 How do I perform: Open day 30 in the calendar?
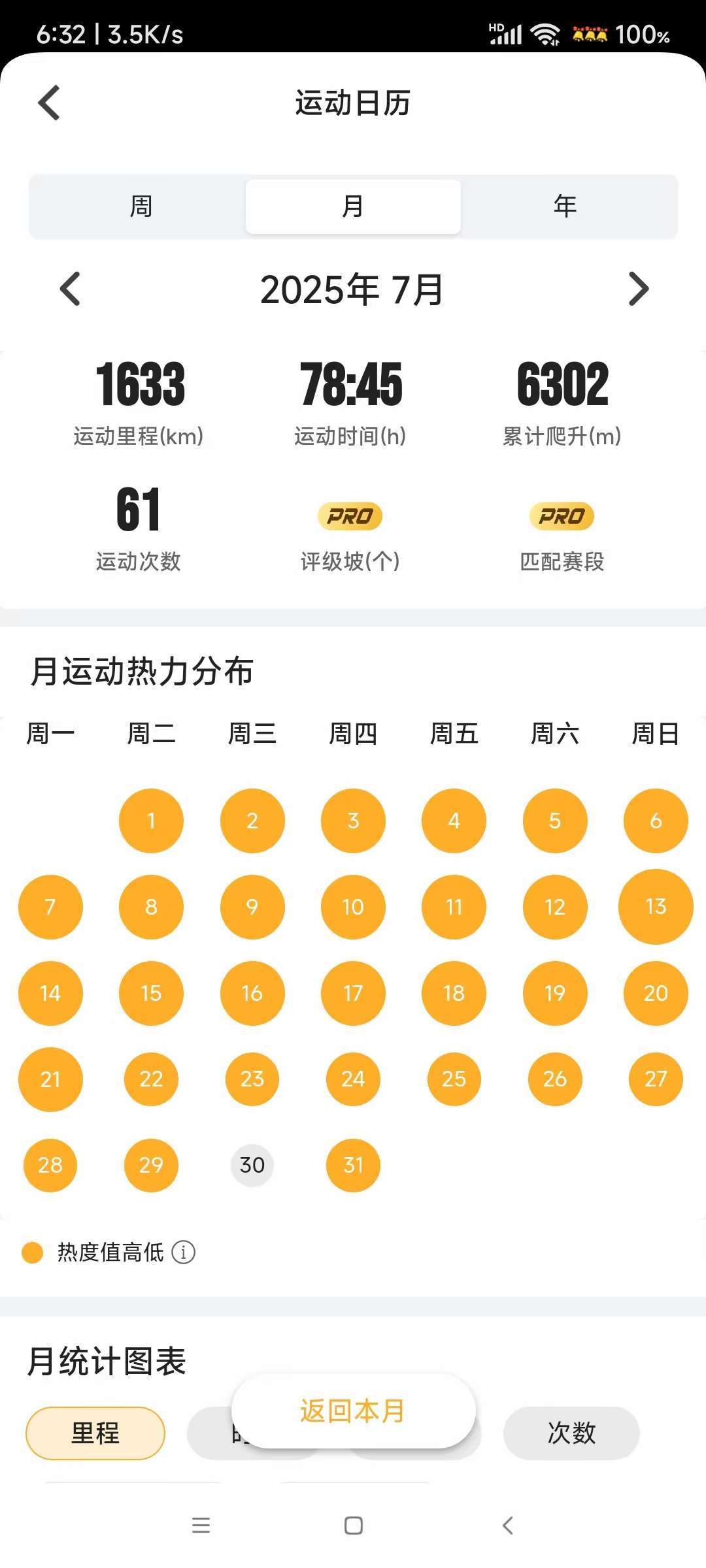[x=252, y=1165]
